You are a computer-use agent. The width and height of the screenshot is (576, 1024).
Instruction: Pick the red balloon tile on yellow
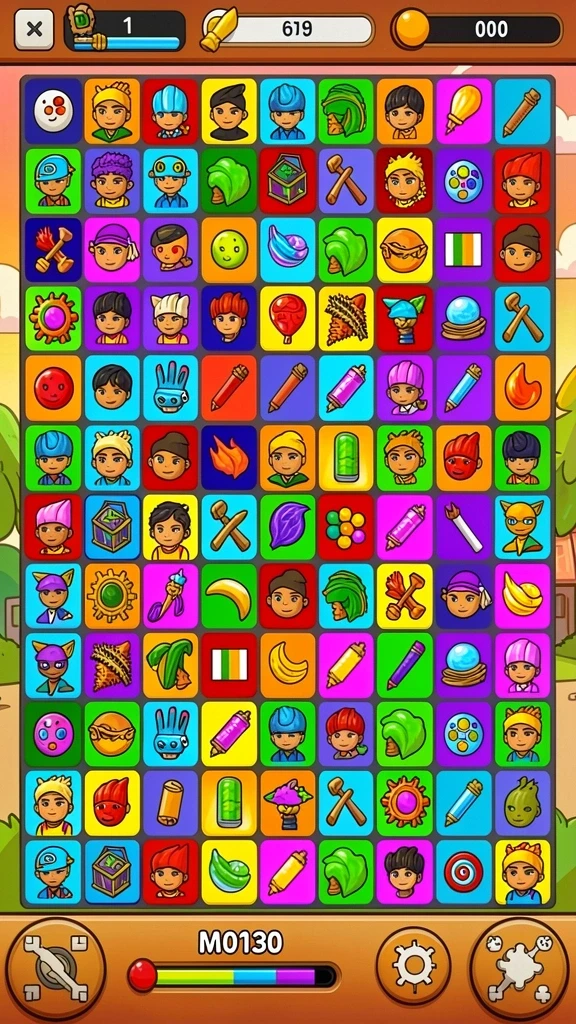288,319
